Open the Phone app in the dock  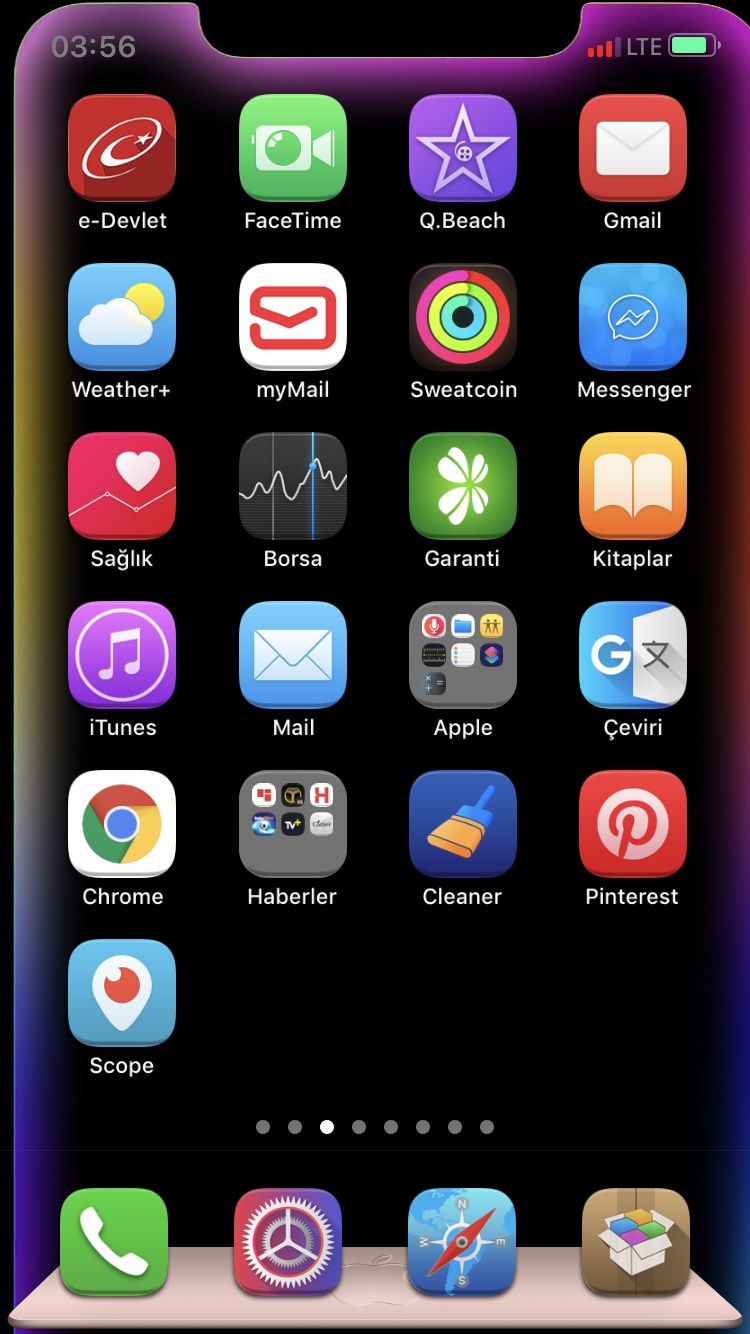pos(114,1242)
